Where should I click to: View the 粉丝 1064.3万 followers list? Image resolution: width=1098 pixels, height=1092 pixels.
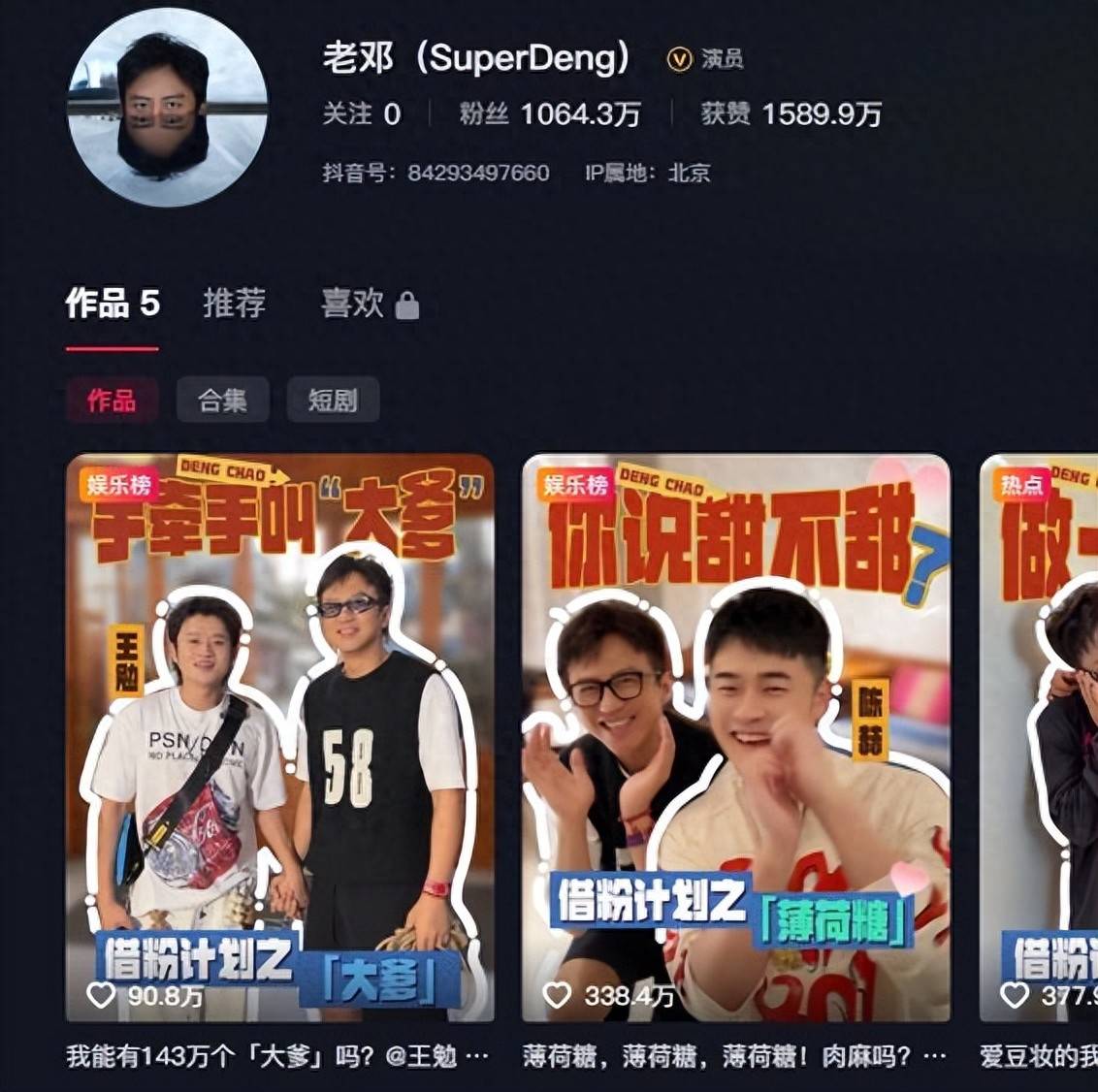click(549, 114)
